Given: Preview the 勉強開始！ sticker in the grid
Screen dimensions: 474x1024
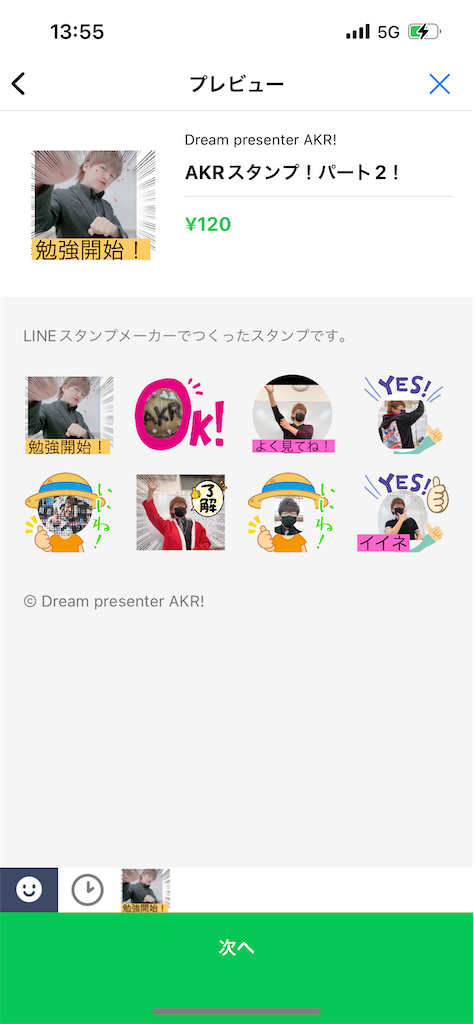Looking at the screenshot, I should 69,415.
